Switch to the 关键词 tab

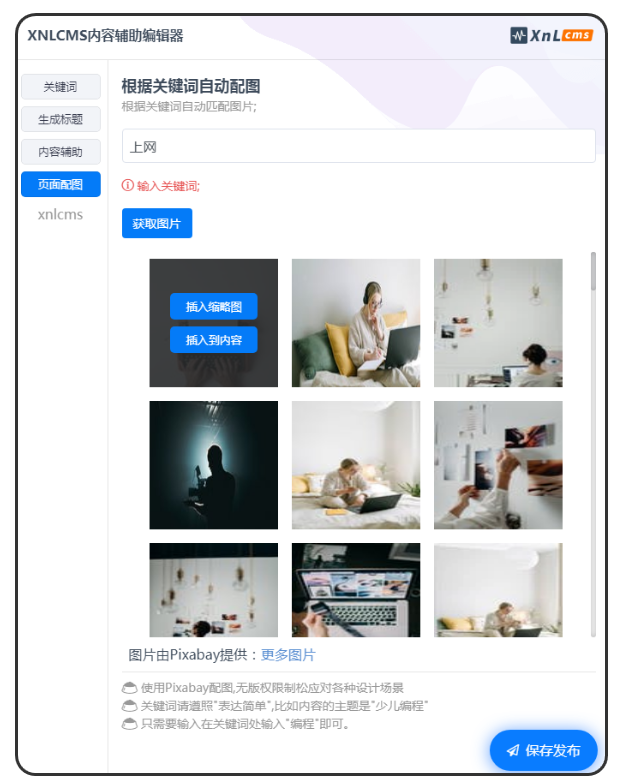[60, 87]
